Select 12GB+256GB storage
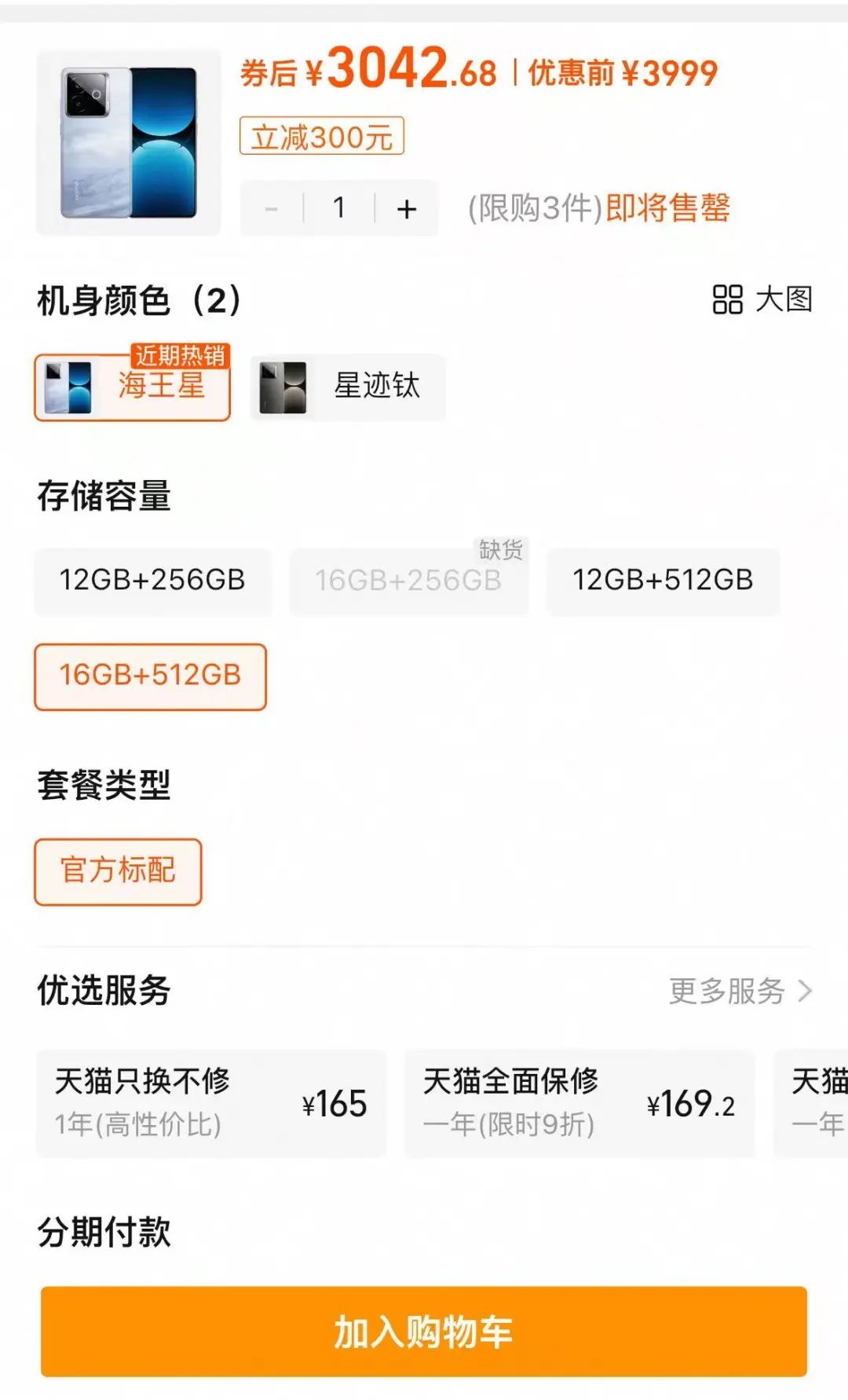The image size is (848, 1400). 152,581
